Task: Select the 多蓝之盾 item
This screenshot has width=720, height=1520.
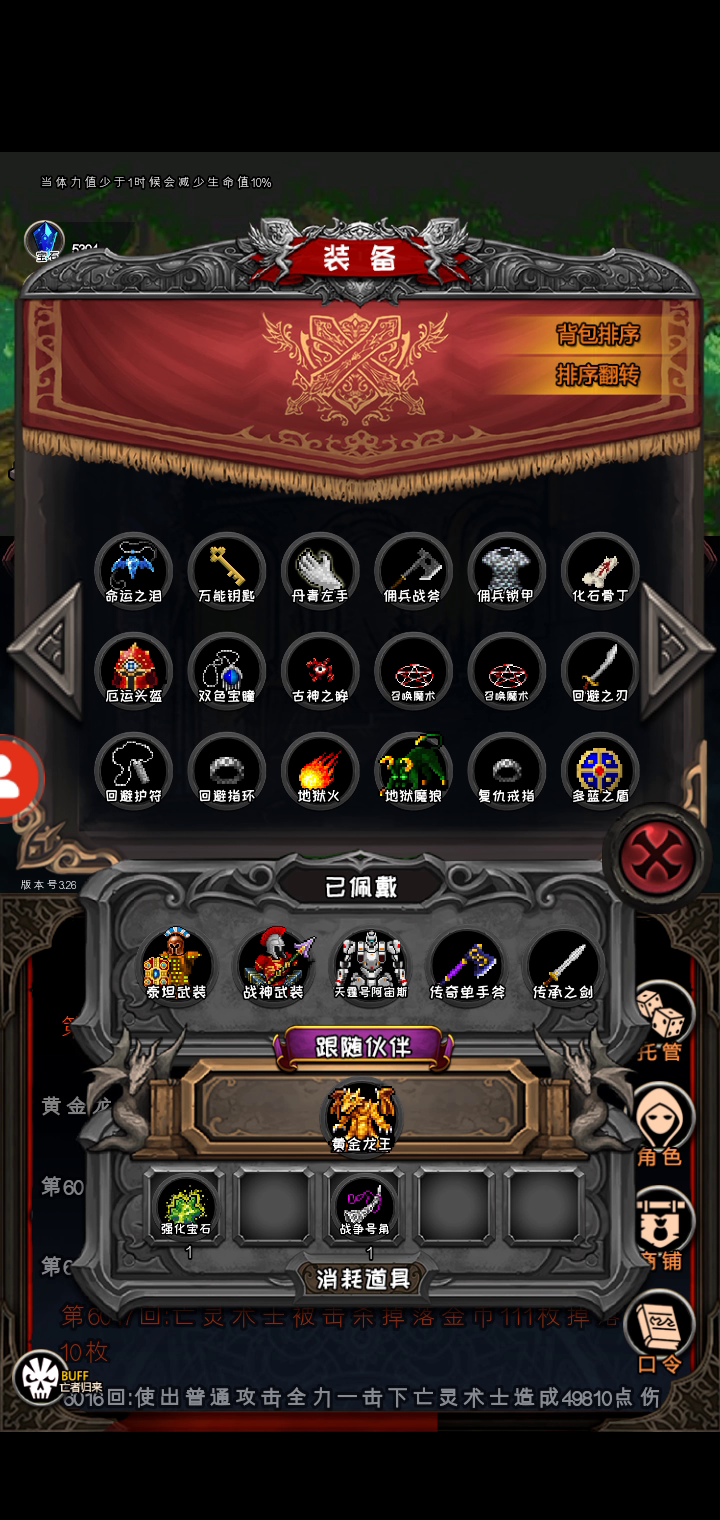Action: [x=600, y=771]
